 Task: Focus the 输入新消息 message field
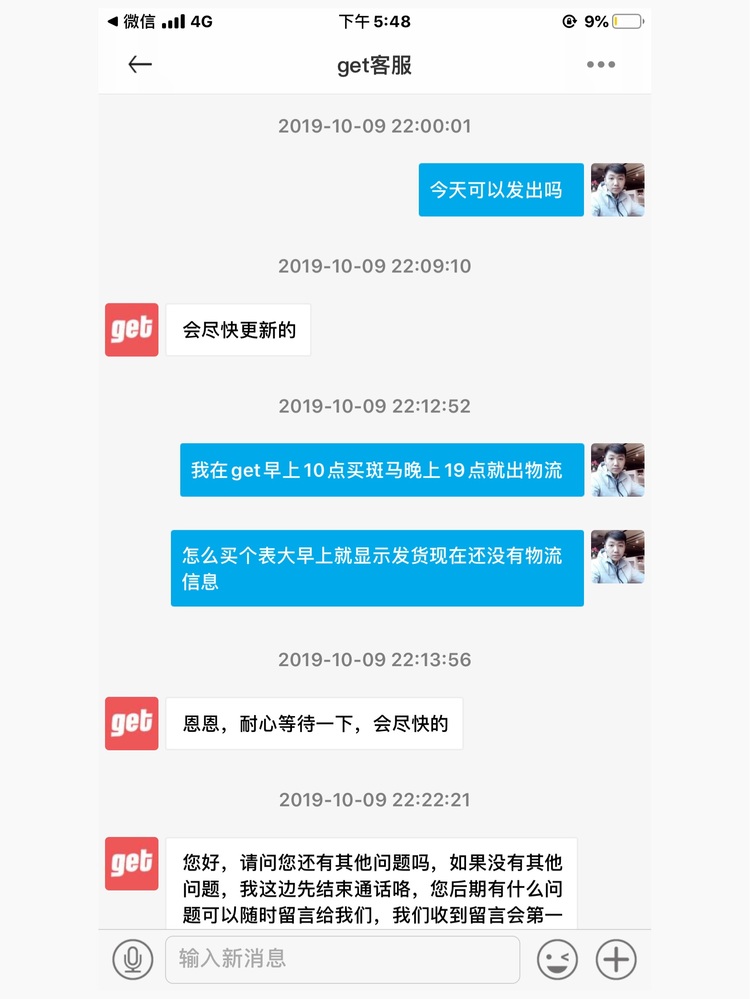pyautogui.click(x=342, y=959)
